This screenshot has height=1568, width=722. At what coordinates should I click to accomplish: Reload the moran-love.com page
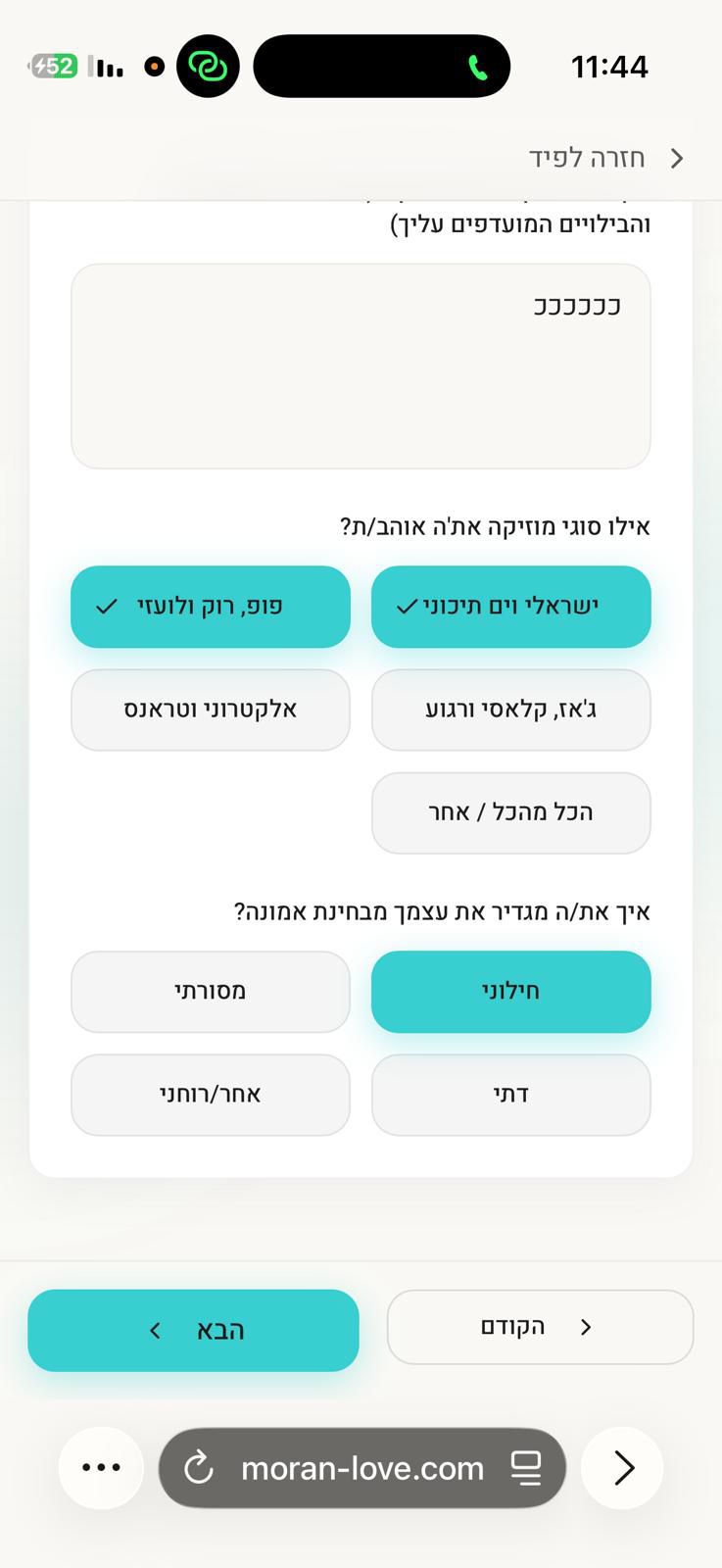199,1468
